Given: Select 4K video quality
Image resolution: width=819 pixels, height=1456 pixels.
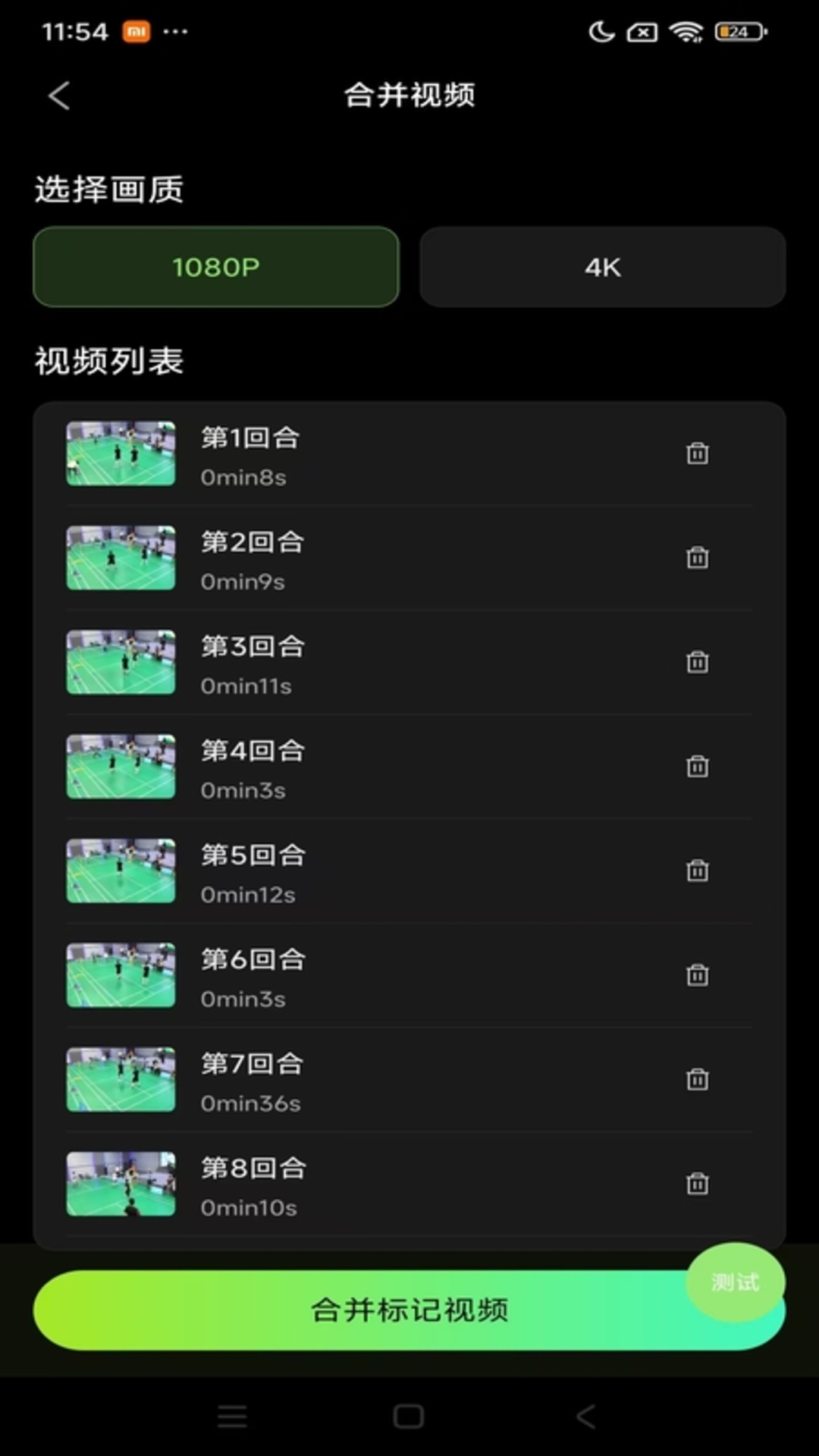Looking at the screenshot, I should coord(603,267).
